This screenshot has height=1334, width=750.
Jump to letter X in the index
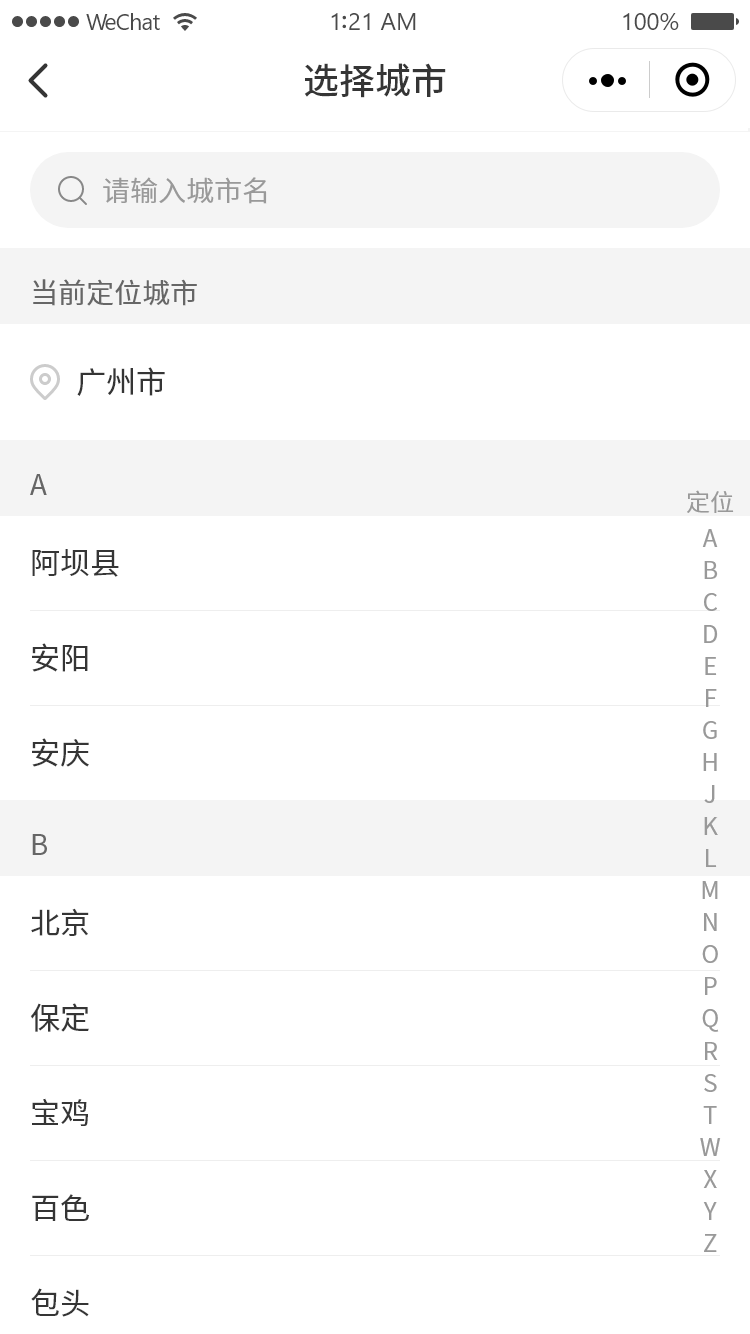710,1178
